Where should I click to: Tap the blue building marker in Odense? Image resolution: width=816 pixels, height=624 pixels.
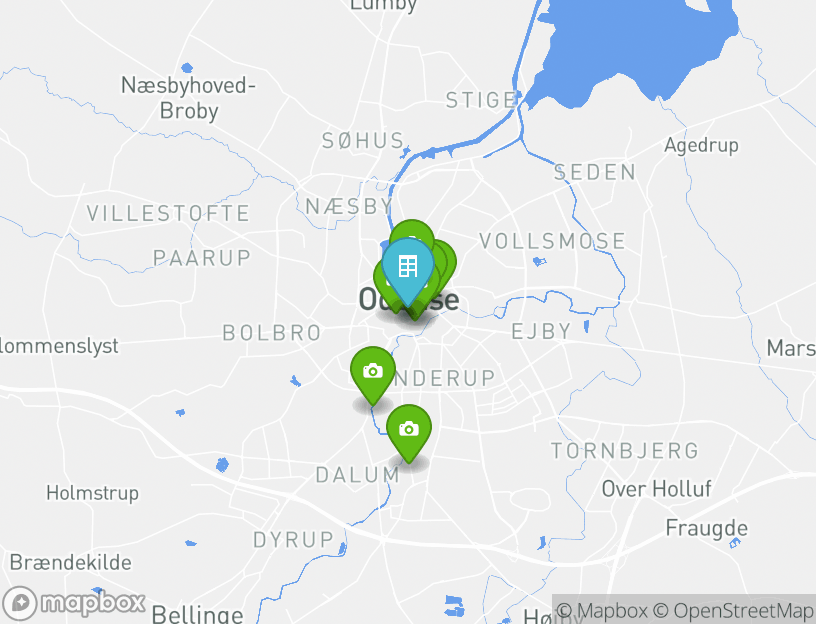(x=408, y=268)
